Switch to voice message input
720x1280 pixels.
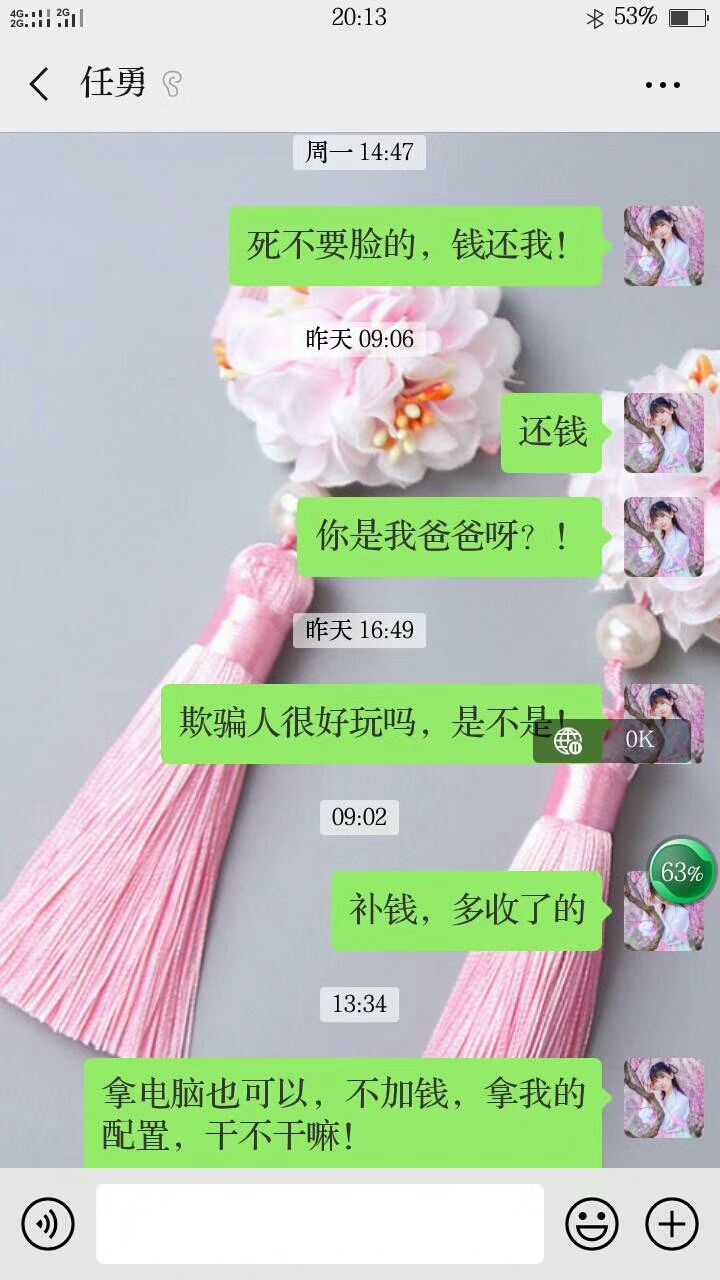coord(48,1223)
